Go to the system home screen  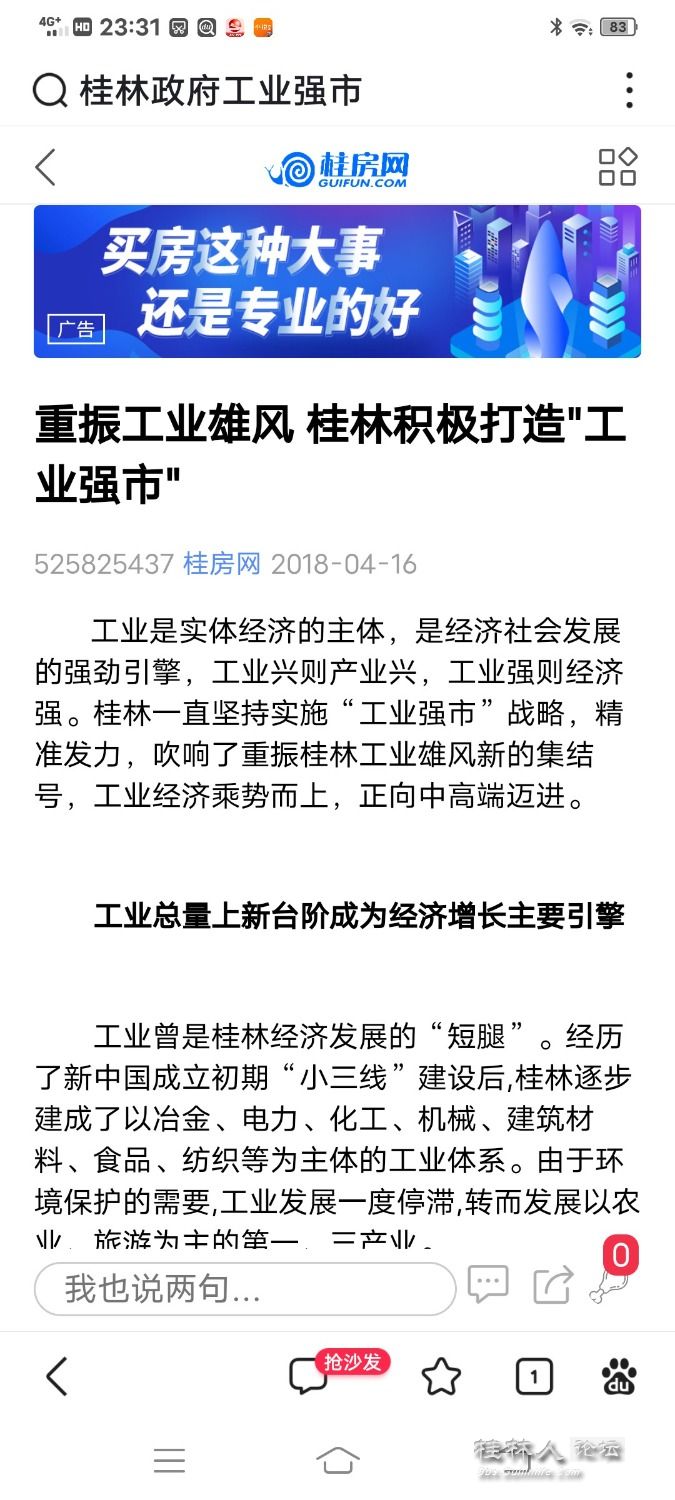[x=337, y=1460]
